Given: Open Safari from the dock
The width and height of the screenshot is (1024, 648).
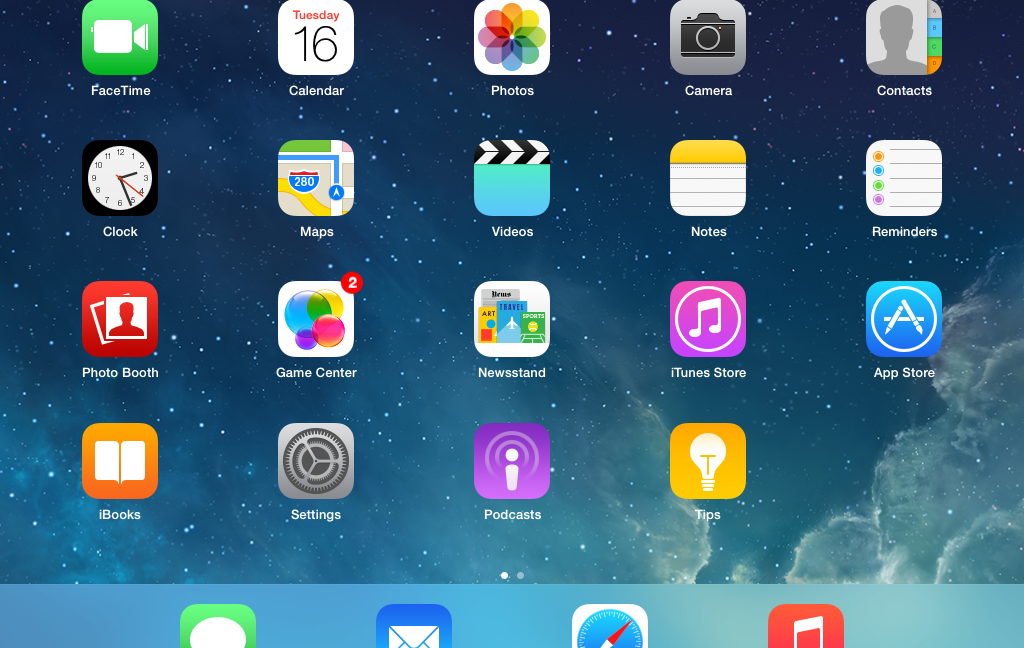Looking at the screenshot, I should pyautogui.click(x=610, y=628).
